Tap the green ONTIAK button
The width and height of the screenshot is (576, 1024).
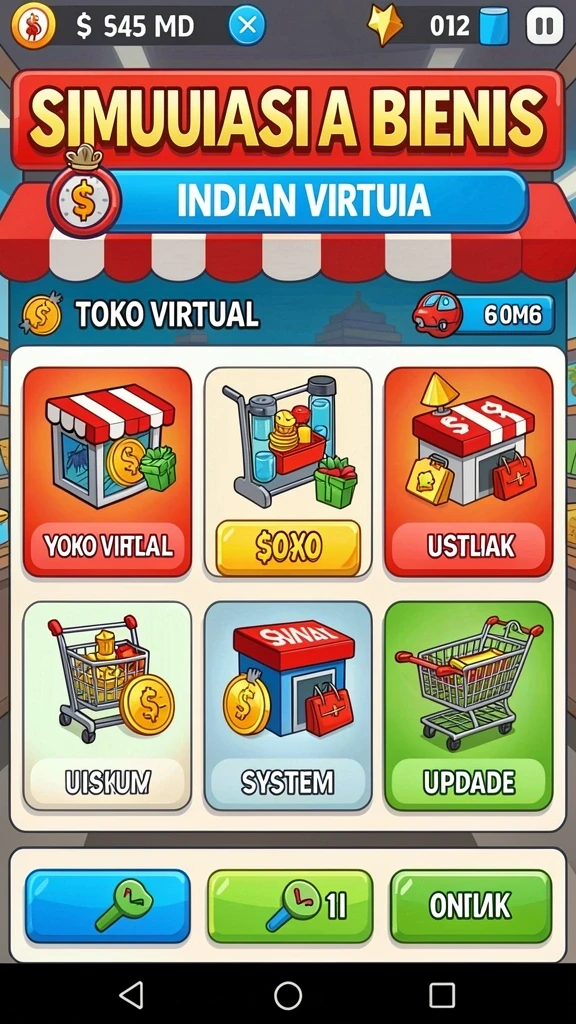pos(471,906)
